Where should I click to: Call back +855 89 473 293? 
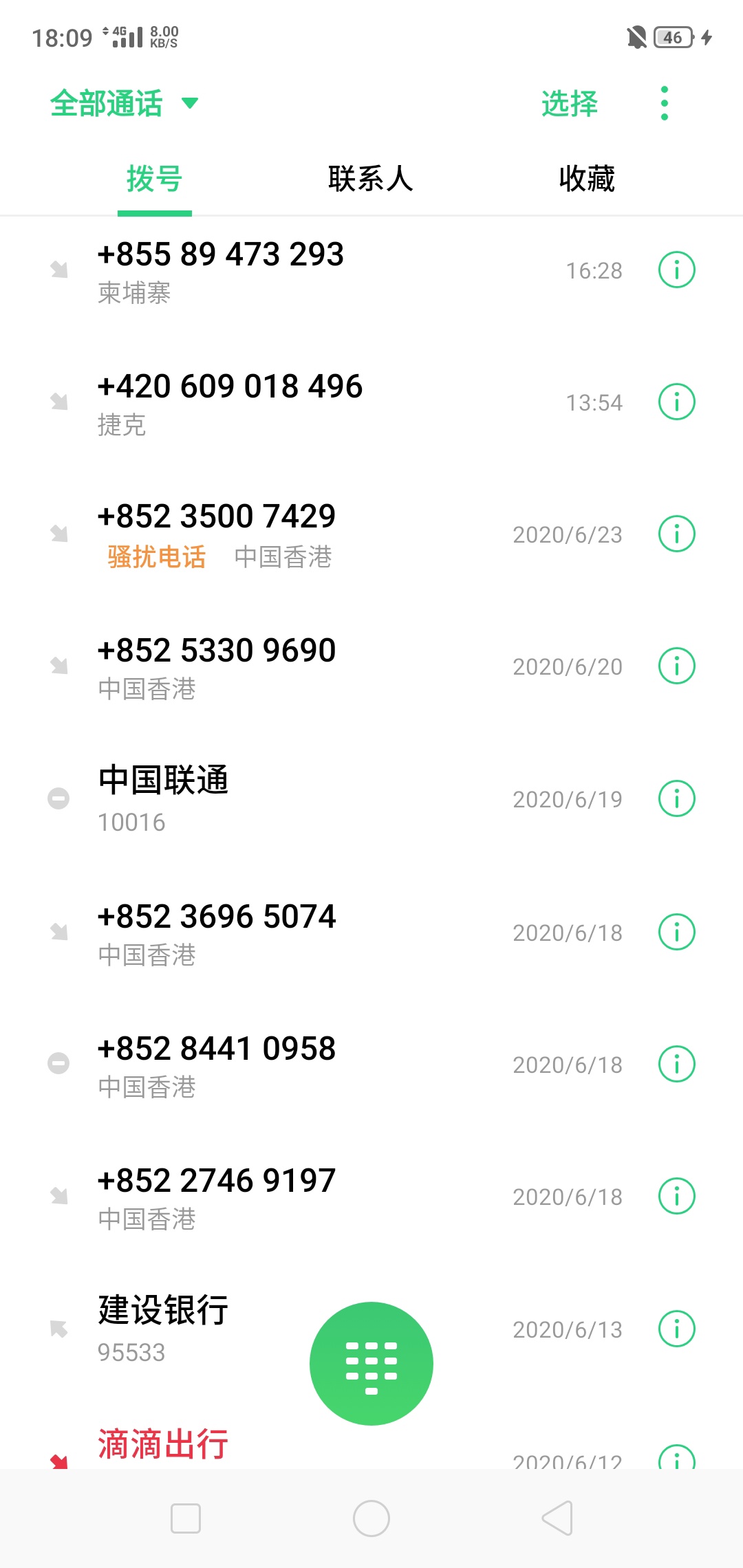pyautogui.click(x=323, y=271)
